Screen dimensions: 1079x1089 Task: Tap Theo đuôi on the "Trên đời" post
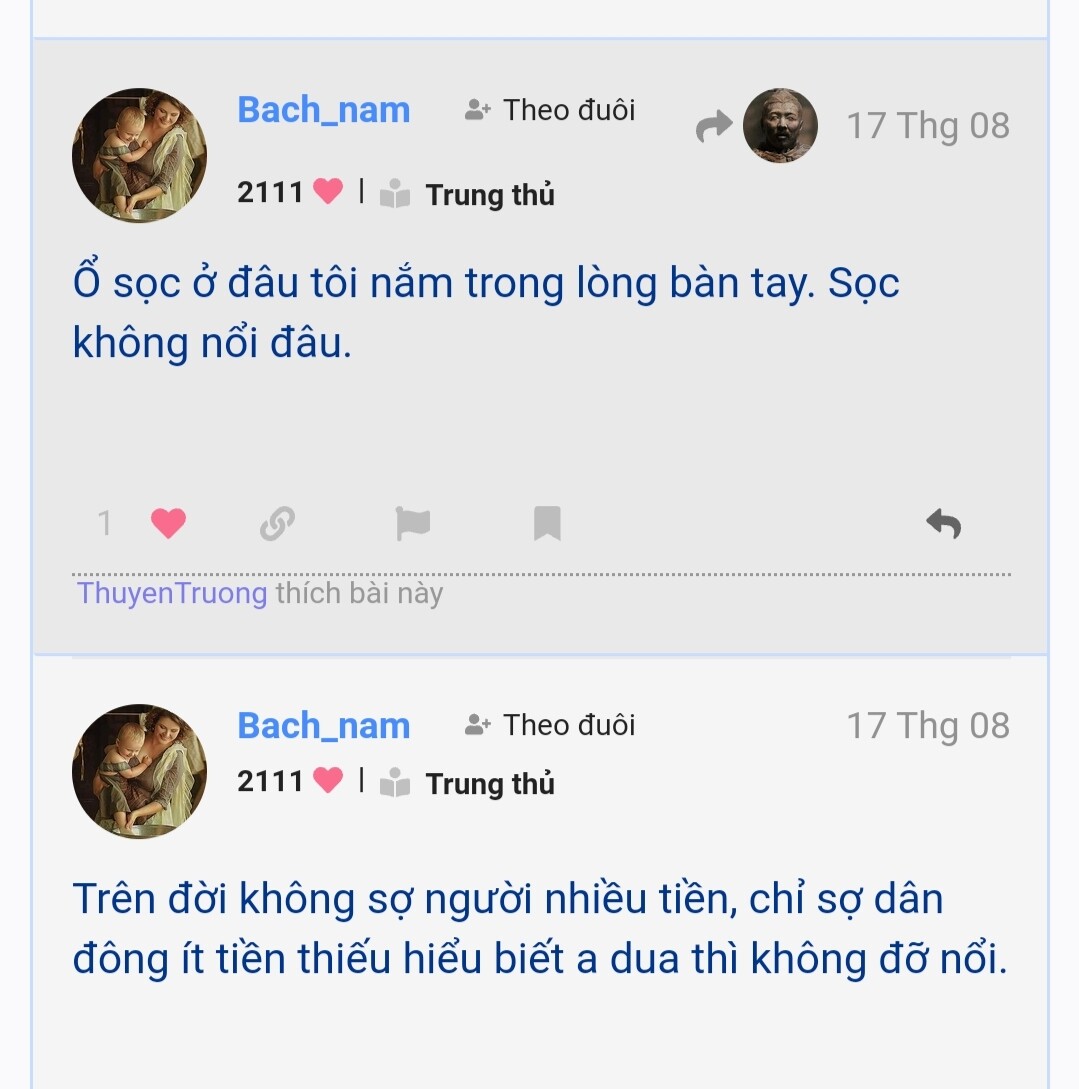[x=551, y=725]
